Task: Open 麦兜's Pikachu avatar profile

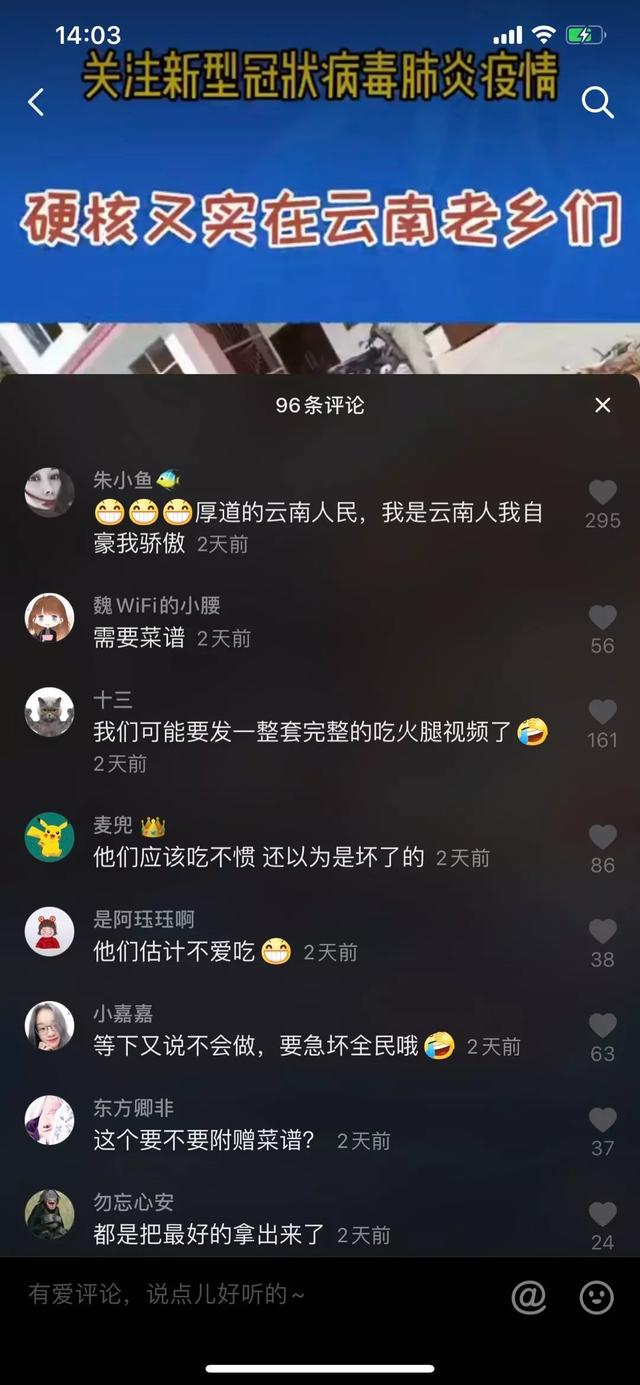Action: (x=49, y=837)
